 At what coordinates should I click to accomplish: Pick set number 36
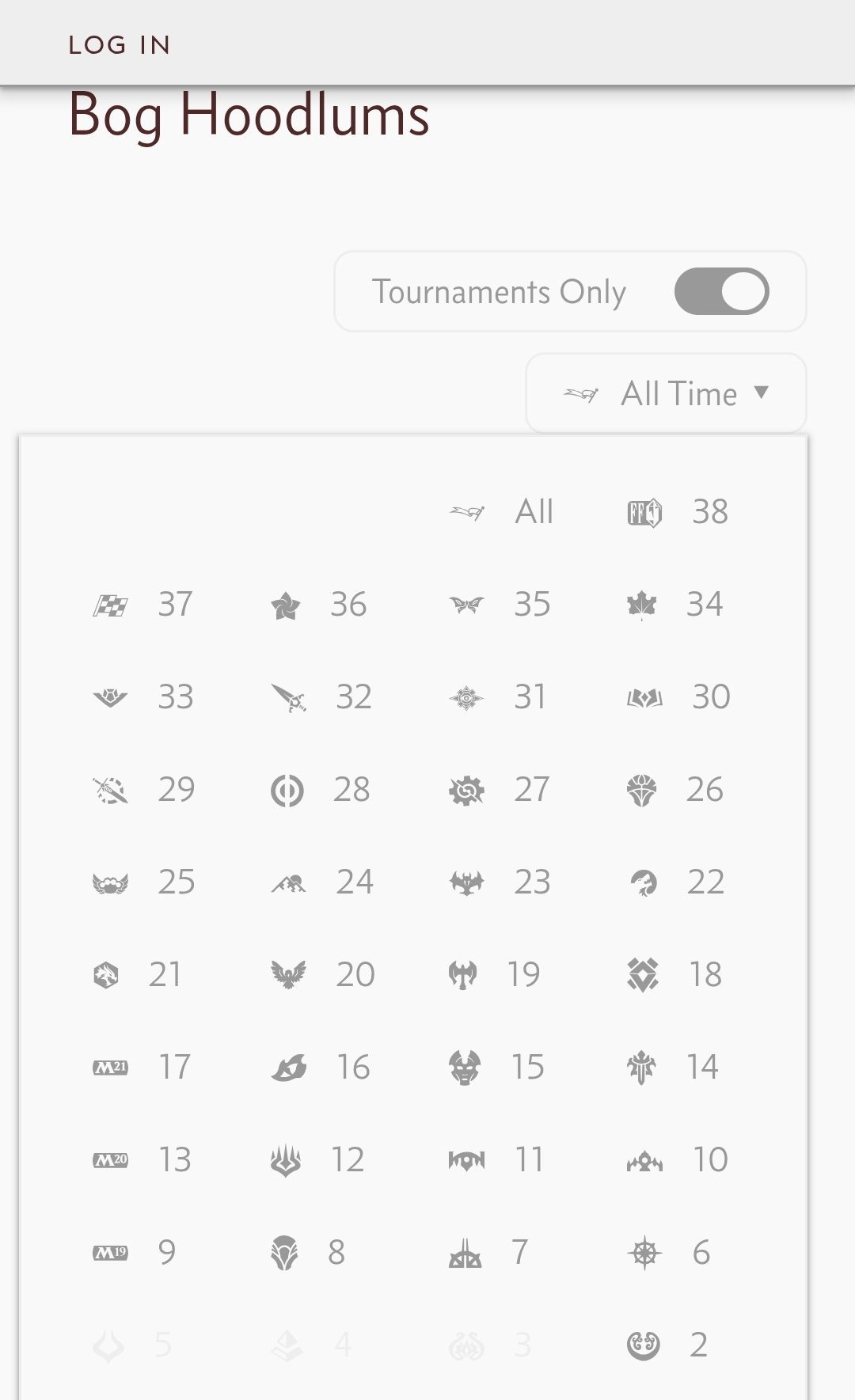[320, 605]
